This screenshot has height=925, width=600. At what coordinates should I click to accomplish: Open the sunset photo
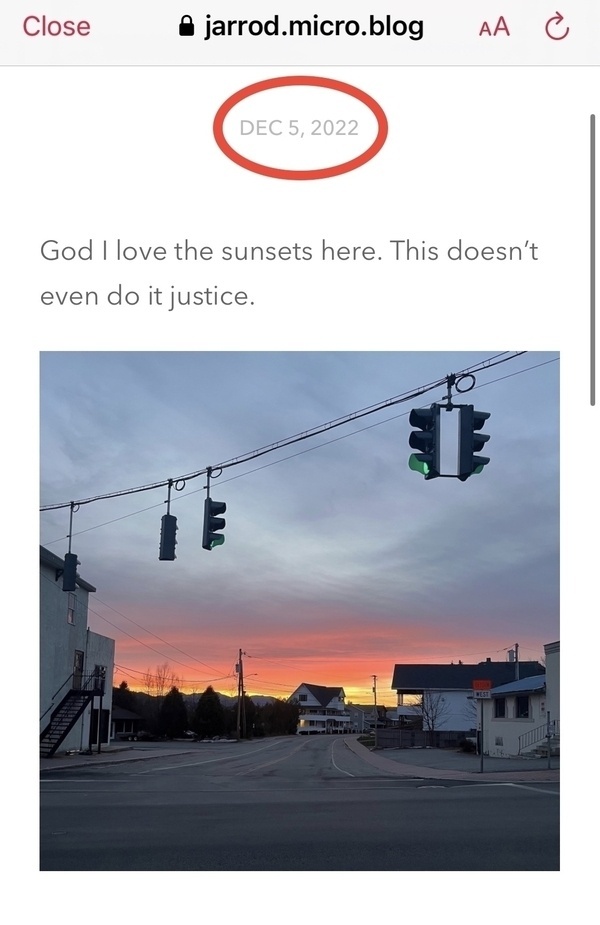299,610
